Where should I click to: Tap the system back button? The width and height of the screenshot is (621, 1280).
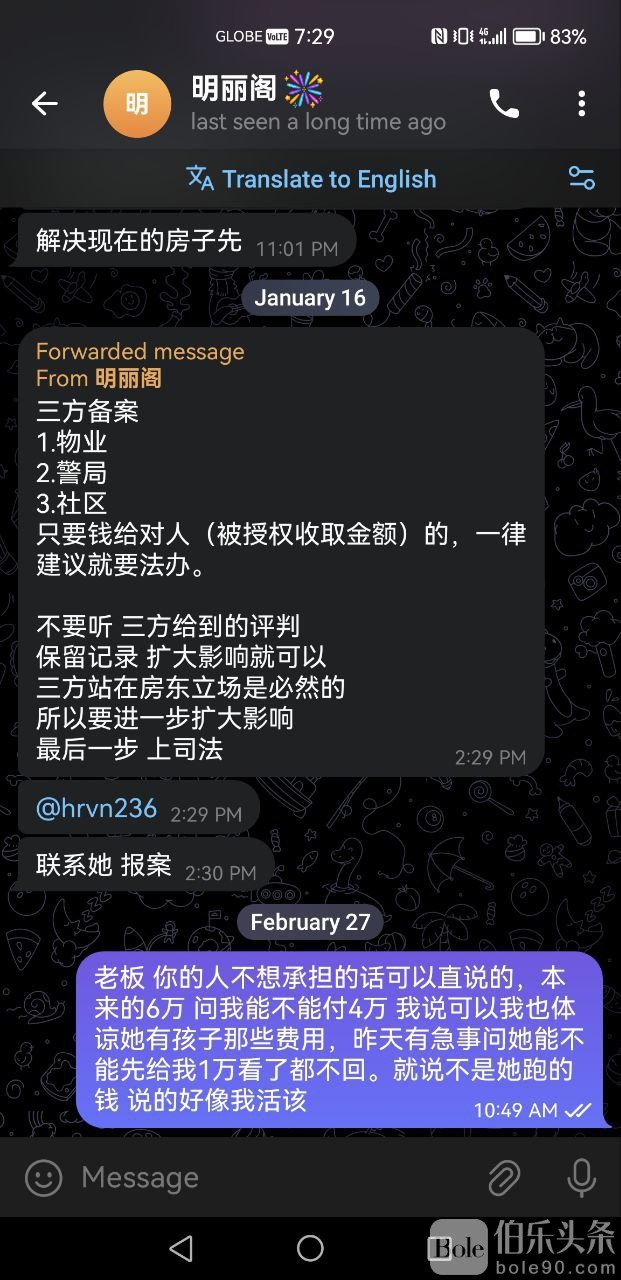tap(181, 1247)
